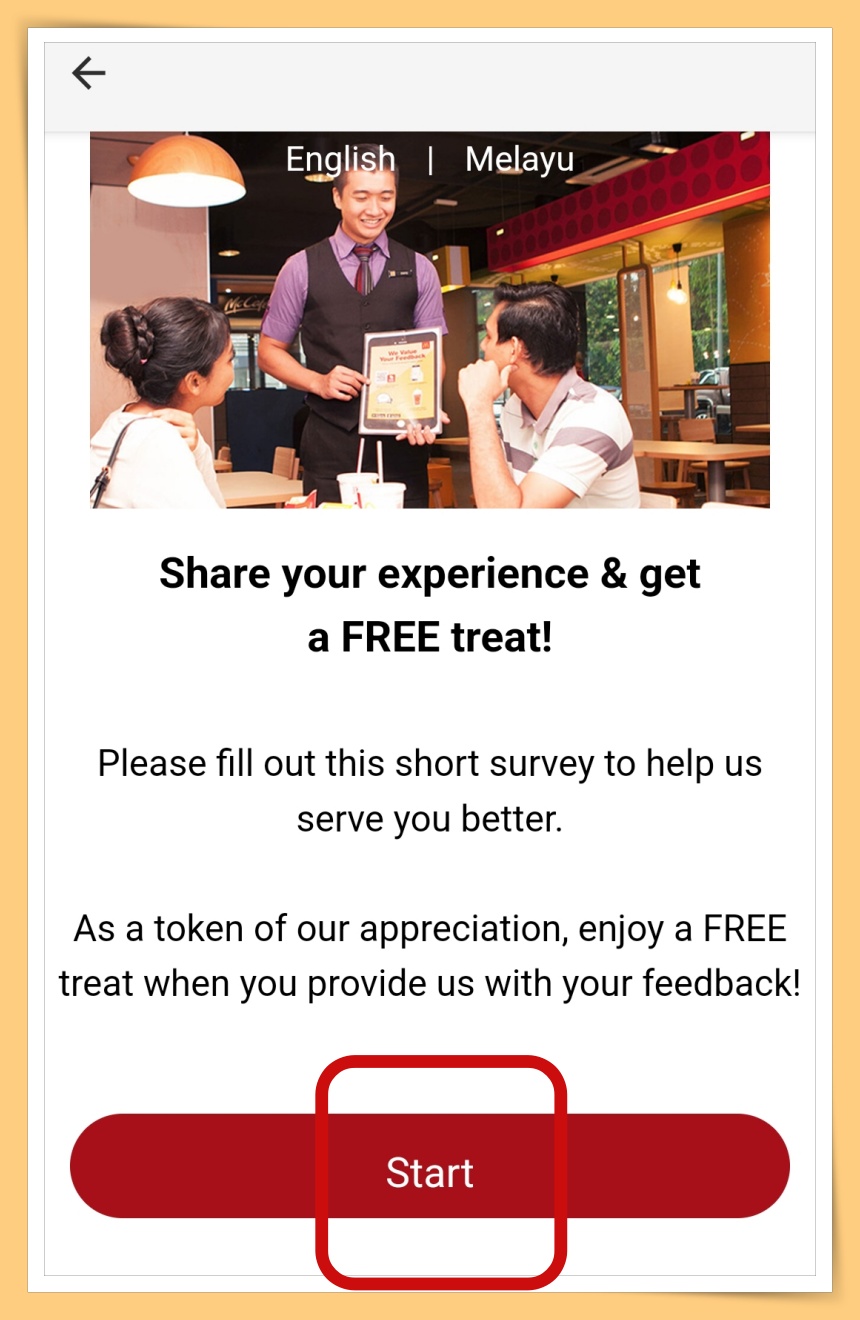The image size is (860, 1320).
Task: Go back using the top arrow
Action: pyautogui.click(x=88, y=73)
